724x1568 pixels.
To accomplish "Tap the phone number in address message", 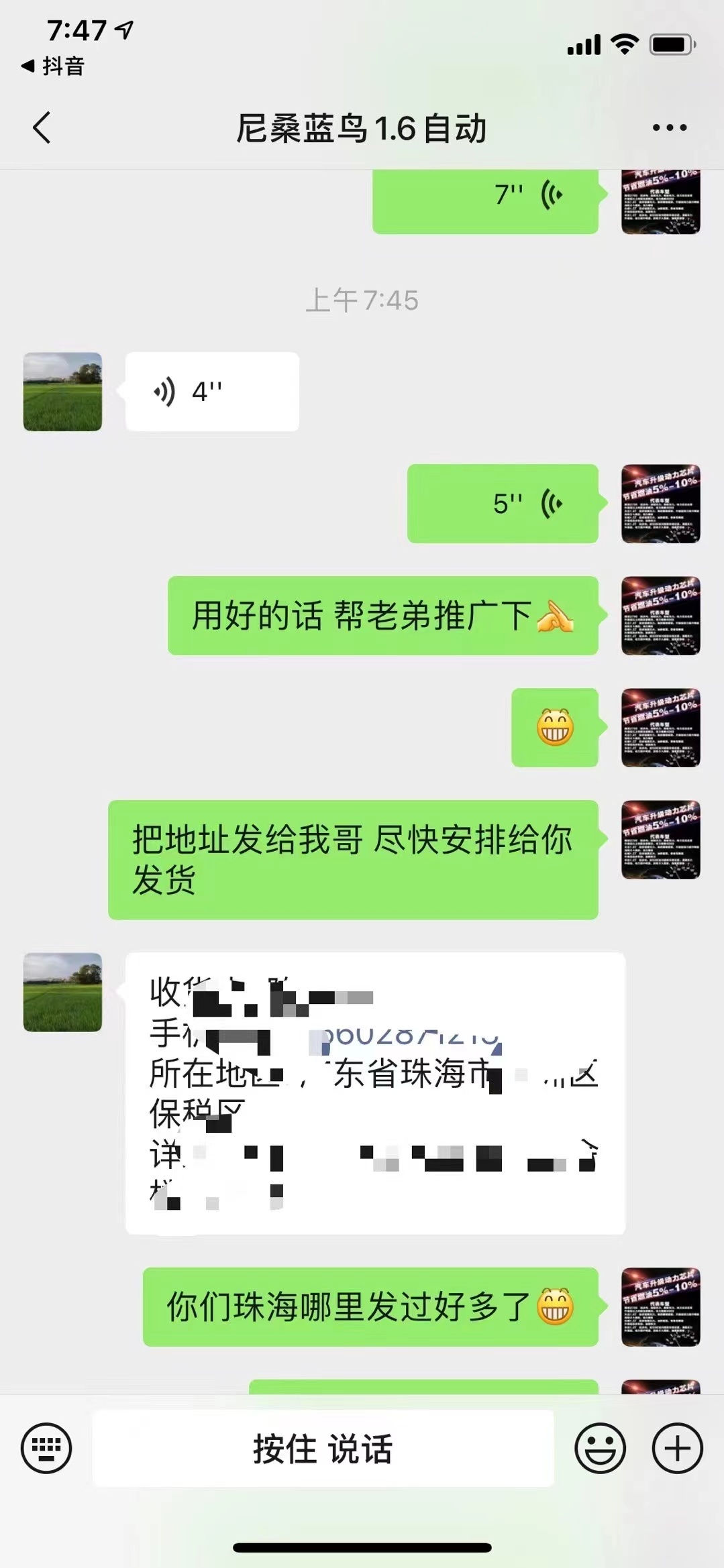I will (x=409, y=1036).
